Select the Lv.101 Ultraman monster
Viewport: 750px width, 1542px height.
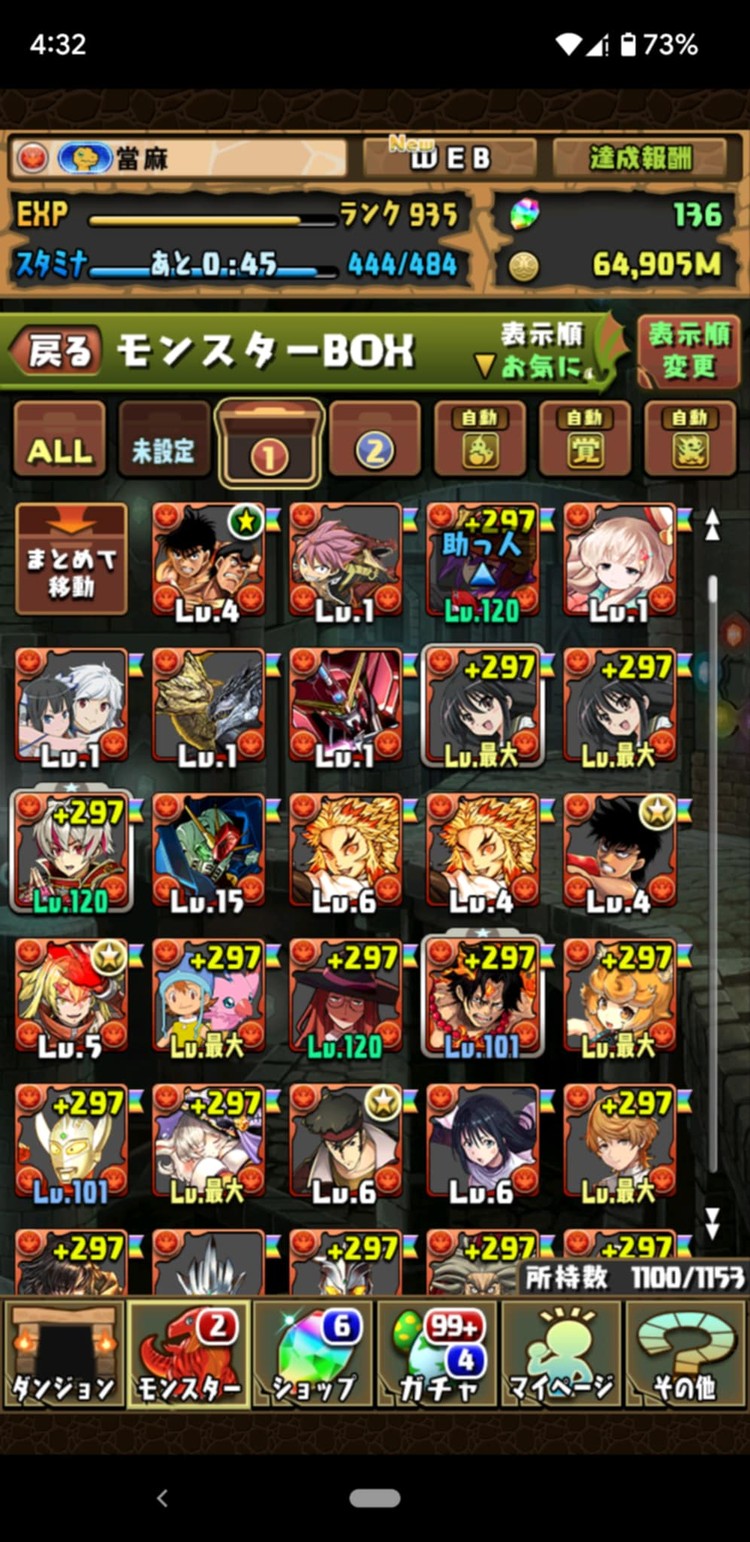coord(71,1141)
